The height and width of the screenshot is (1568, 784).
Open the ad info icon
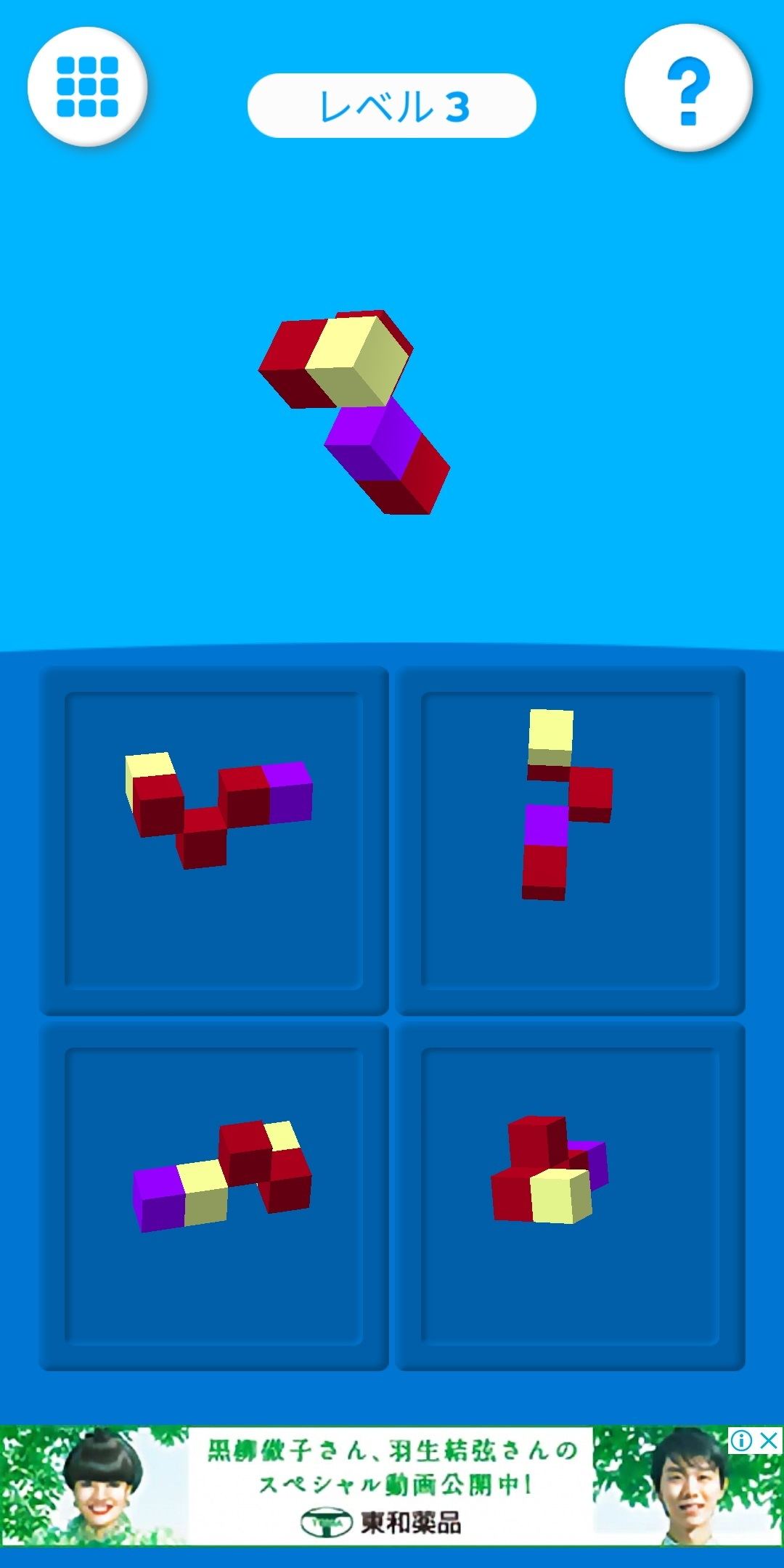[x=741, y=1440]
